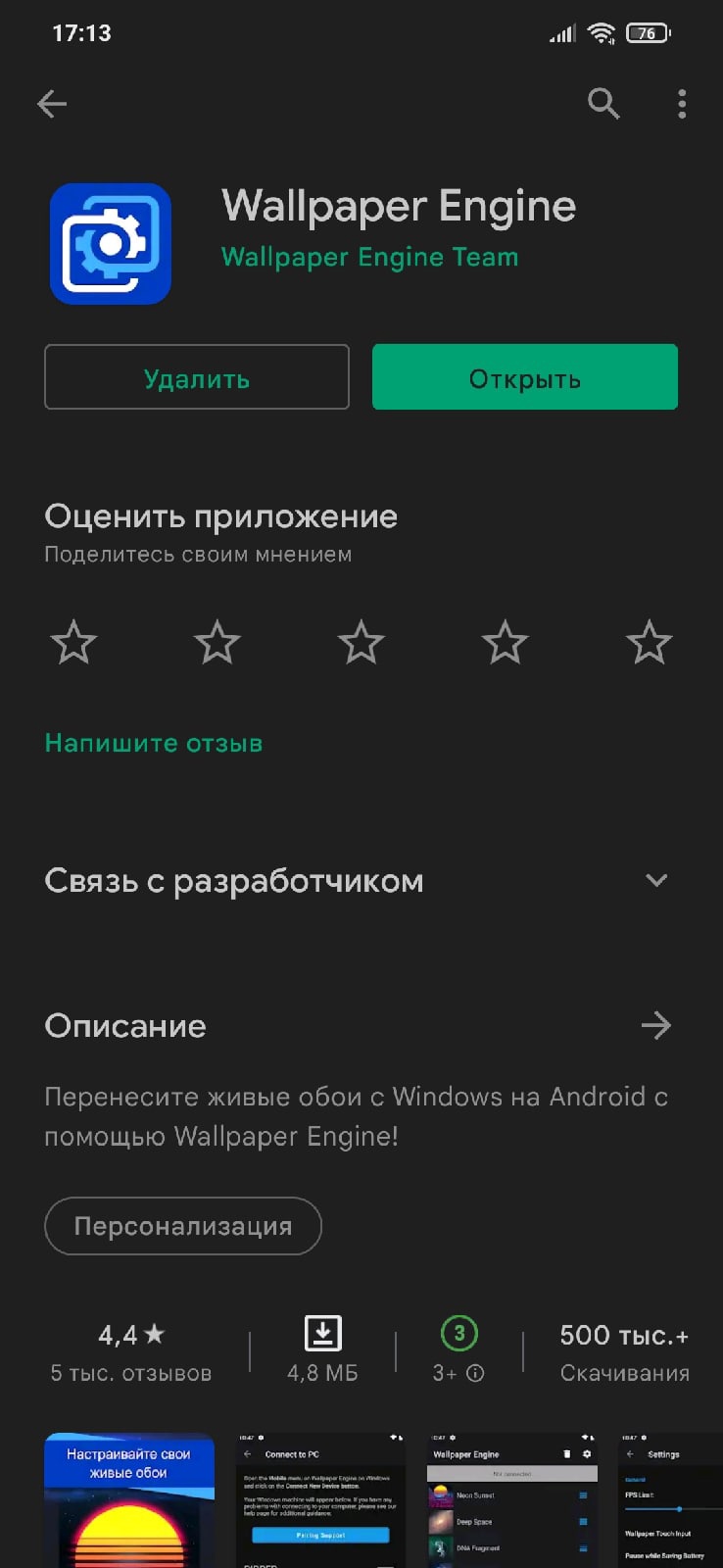The image size is (723, 1568).
Task: Select the third rating star
Action: tap(361, 643)
